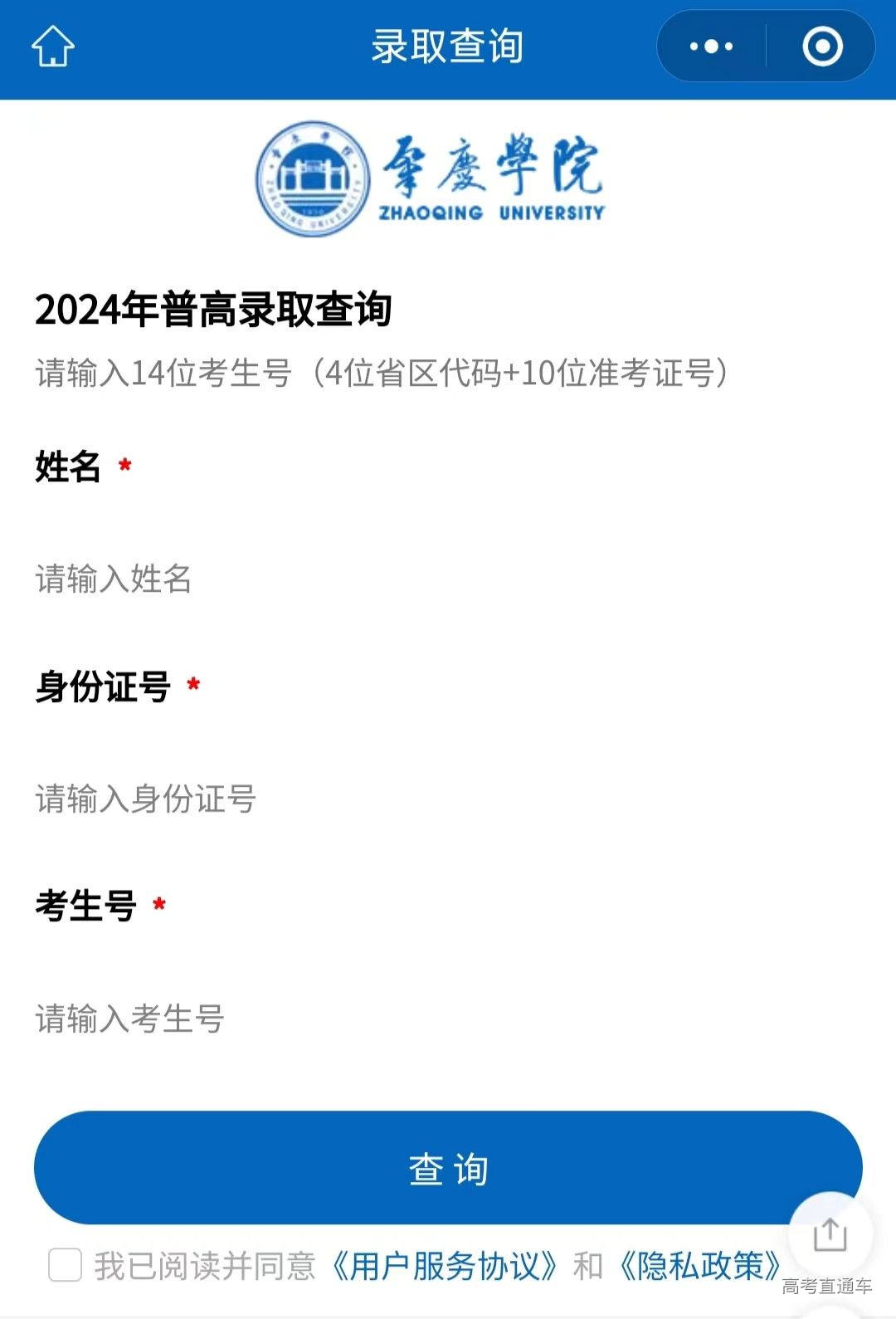Open the 《用户服务协议》 link
Screen dimensions: 896x1319
tap(444, 1266)
